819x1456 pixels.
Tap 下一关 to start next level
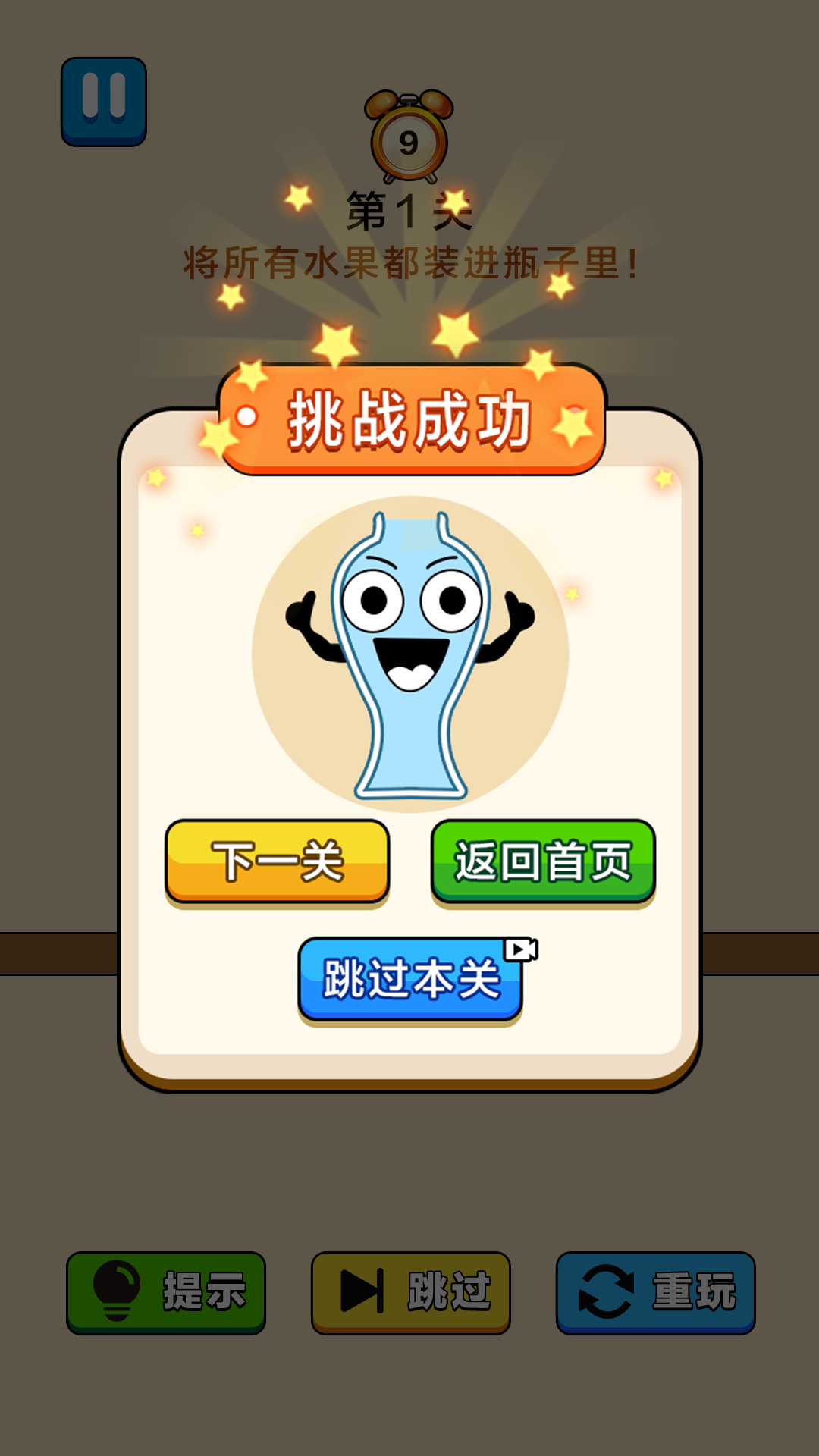pos(278,861)
